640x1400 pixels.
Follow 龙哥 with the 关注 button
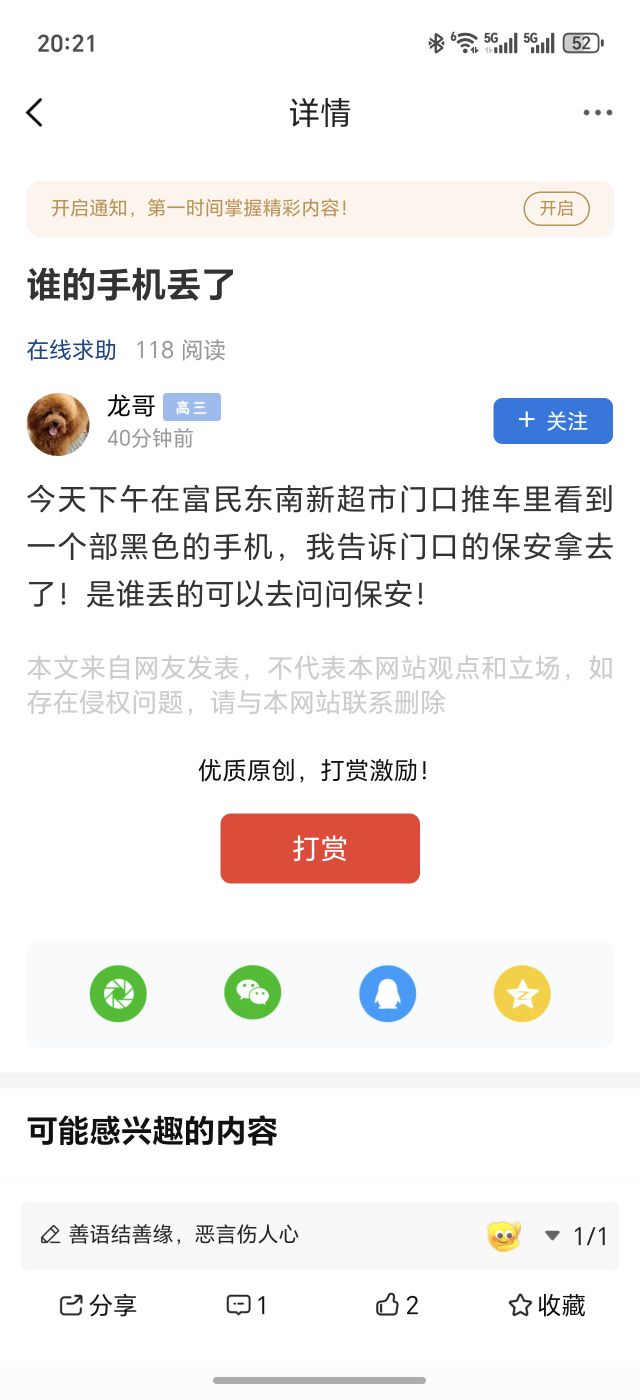coord(553,421)
